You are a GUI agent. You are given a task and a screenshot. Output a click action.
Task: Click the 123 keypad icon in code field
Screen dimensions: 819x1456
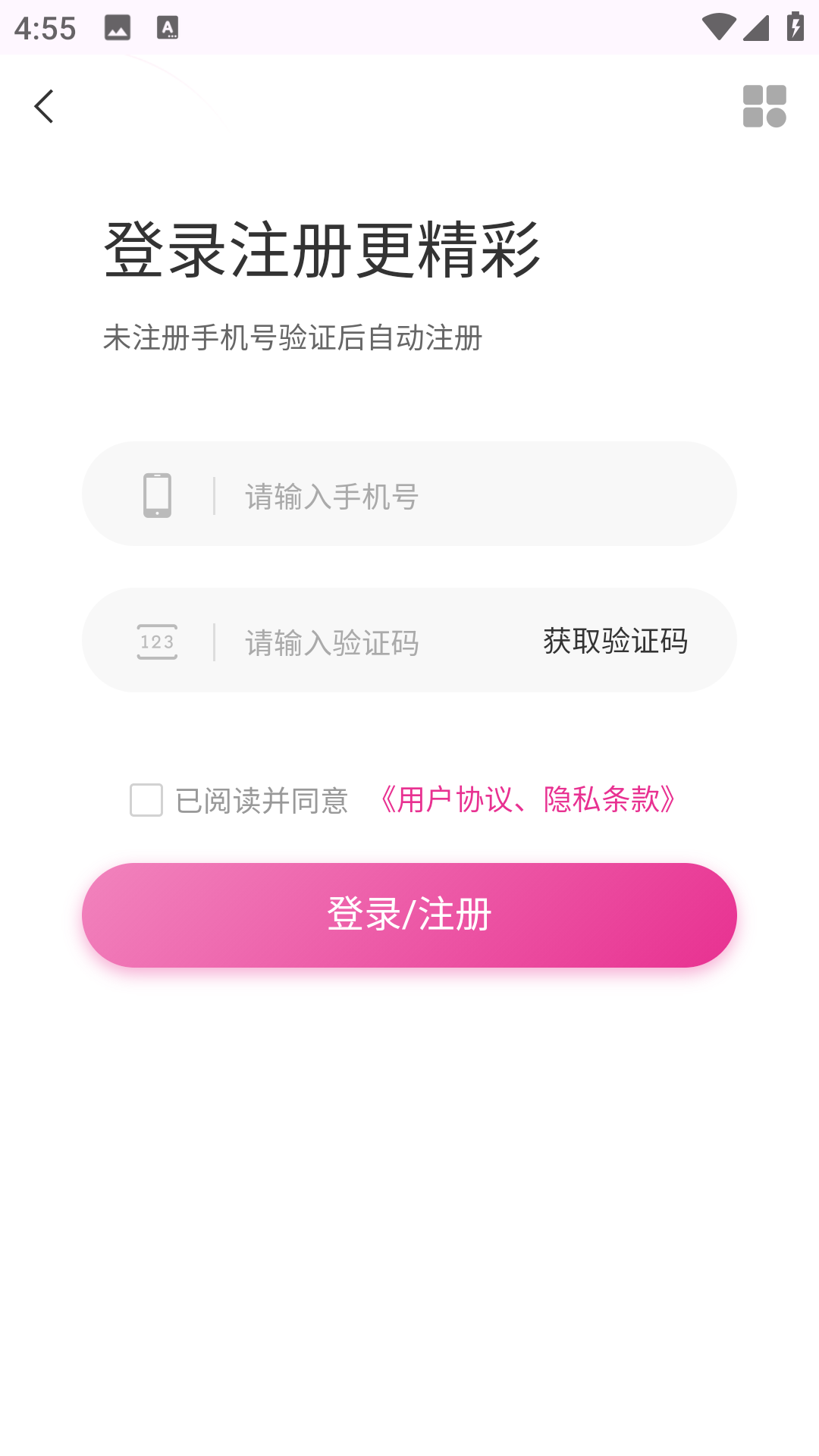(157, 639)
